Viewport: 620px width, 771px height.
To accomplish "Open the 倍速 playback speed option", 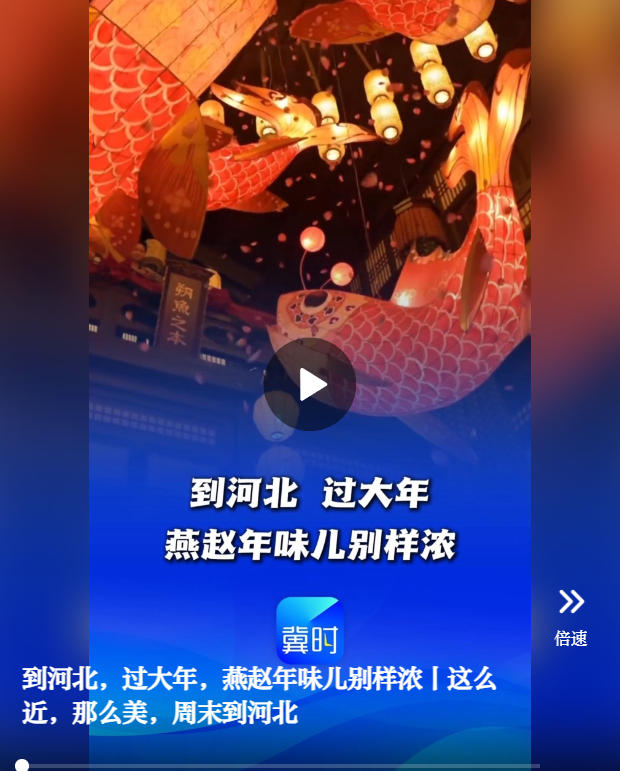I will [571, 617].
